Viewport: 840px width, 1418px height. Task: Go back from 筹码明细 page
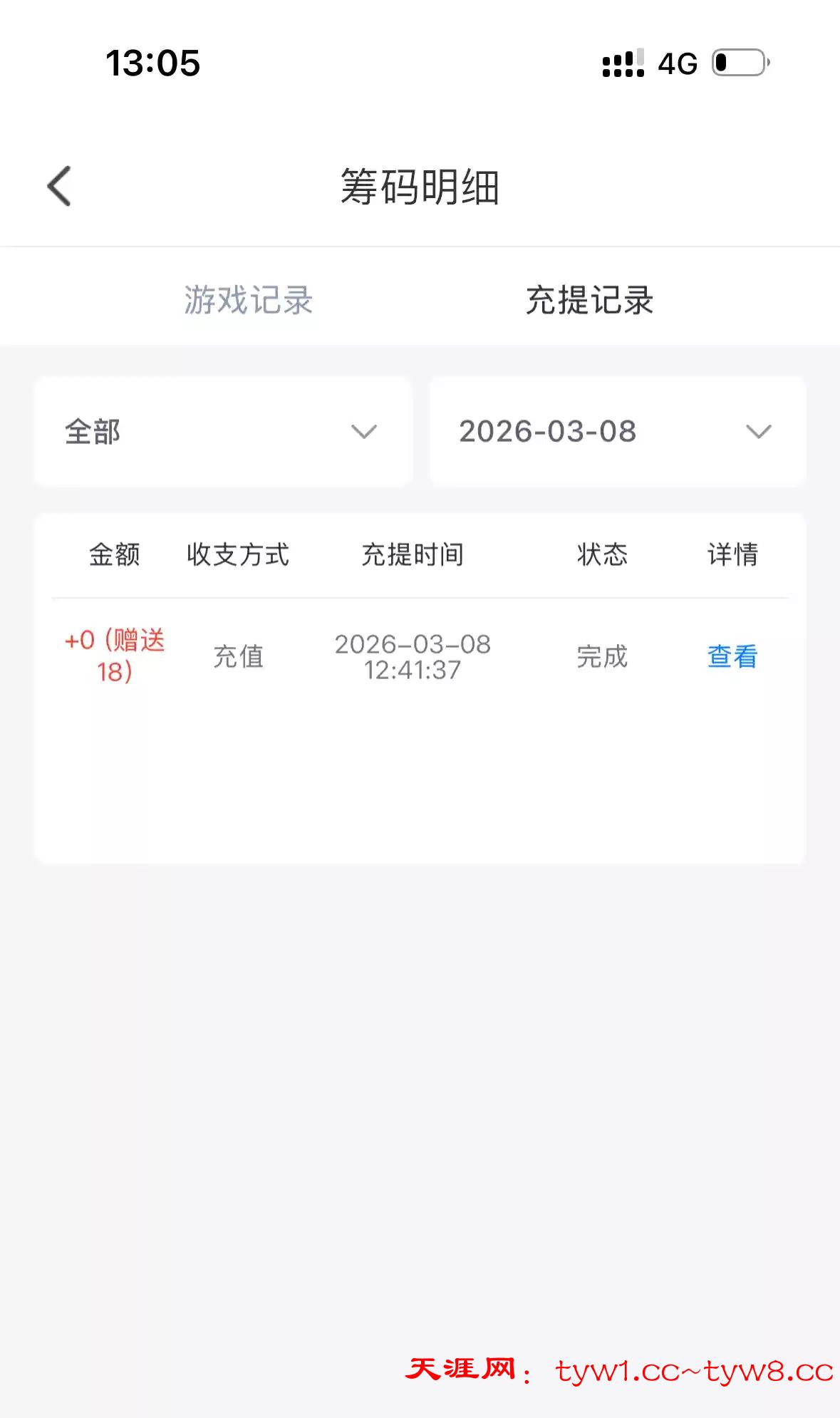(60, 187)
